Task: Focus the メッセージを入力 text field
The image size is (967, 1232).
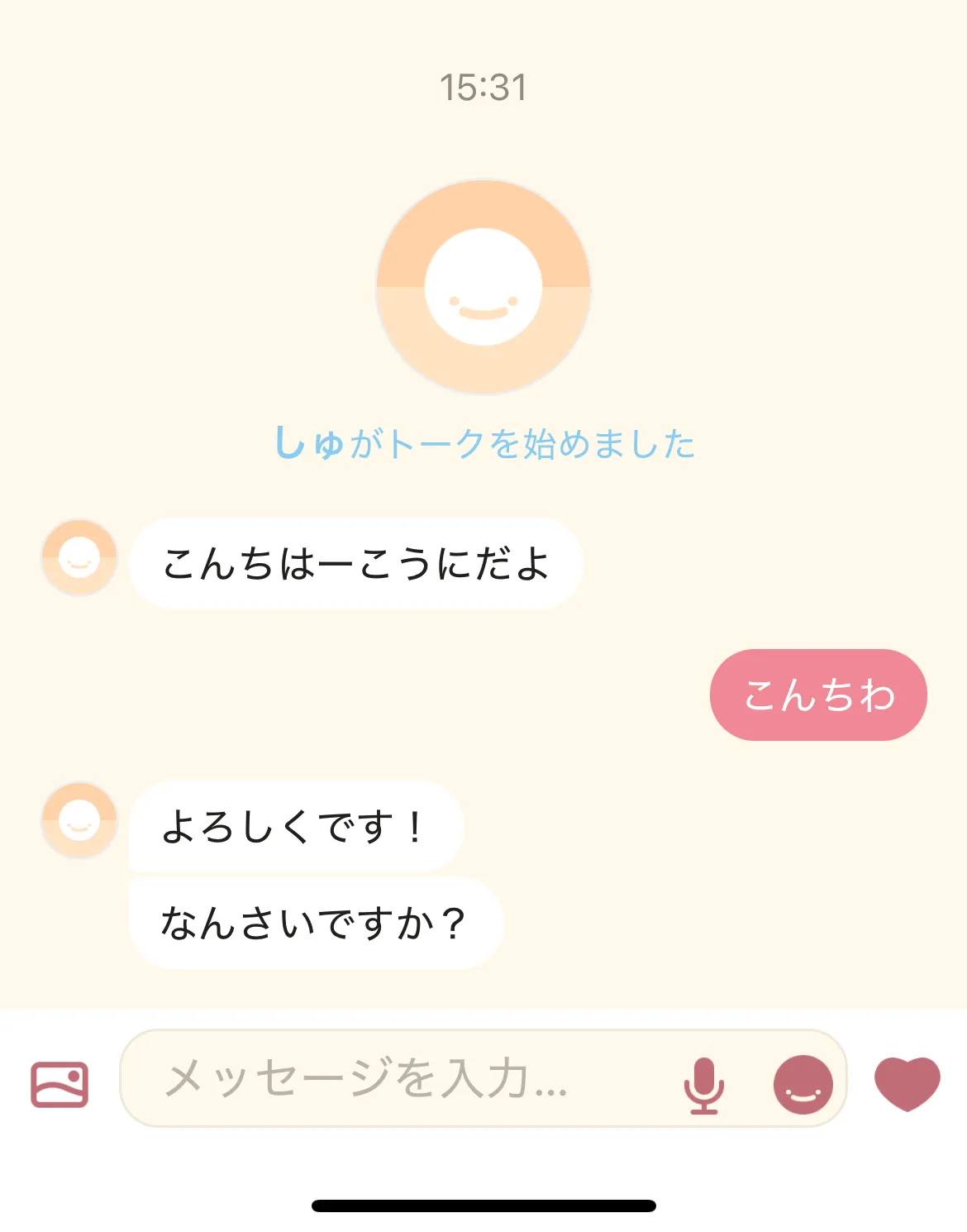Action: click(x=397, y=1078)
